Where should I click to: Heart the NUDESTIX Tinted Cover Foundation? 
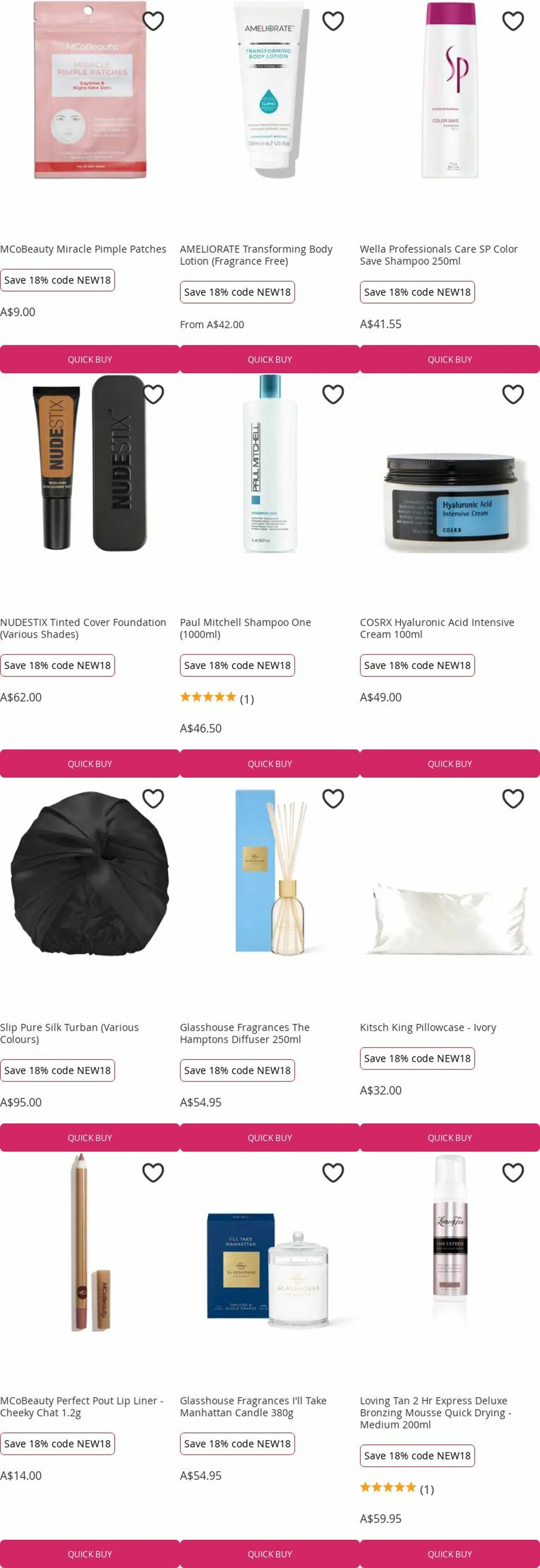point(153,395)
